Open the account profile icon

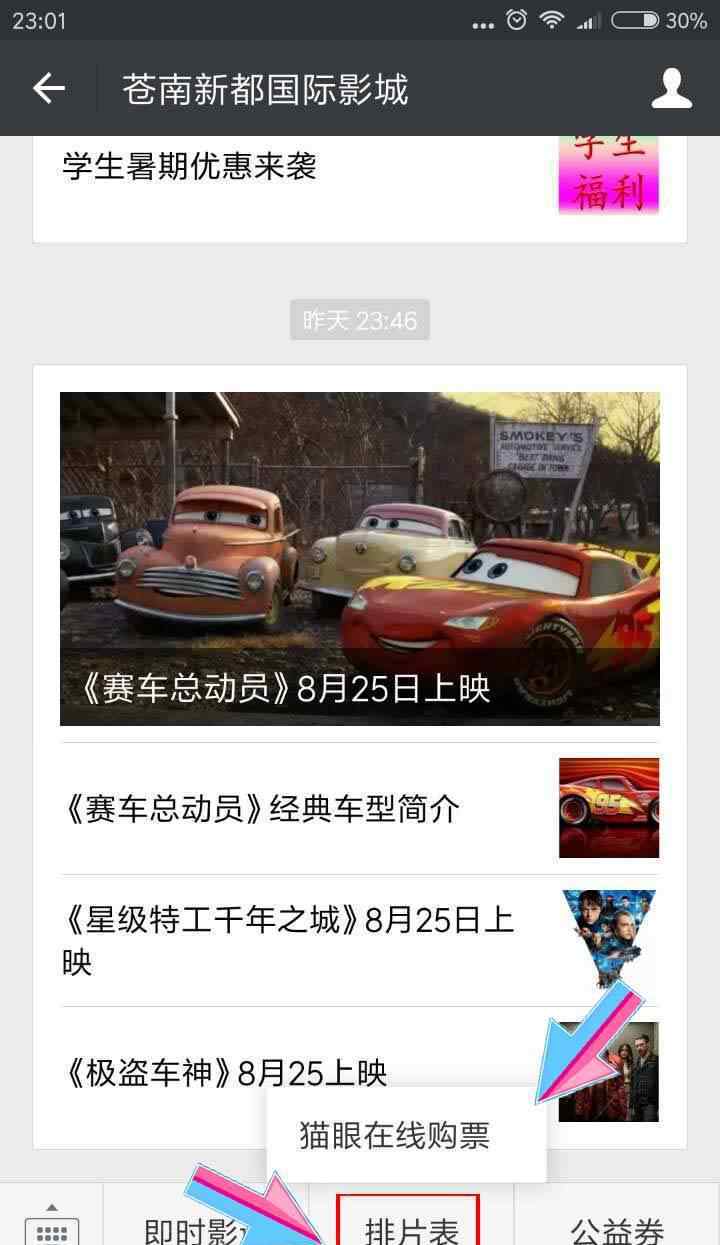click(x=671, y=89)
